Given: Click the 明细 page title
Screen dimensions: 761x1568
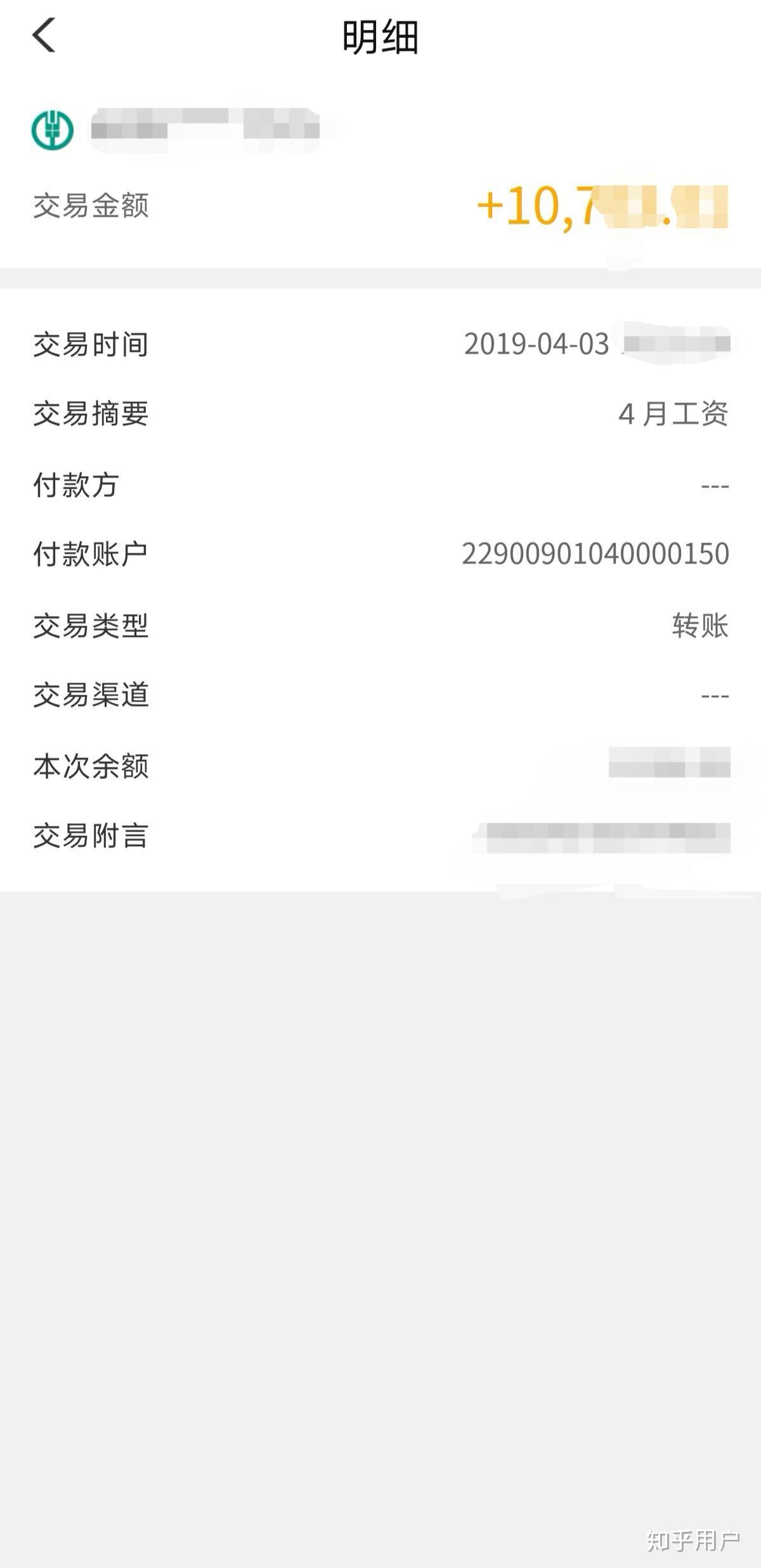Looking at the screenshot, I should 380,37.
